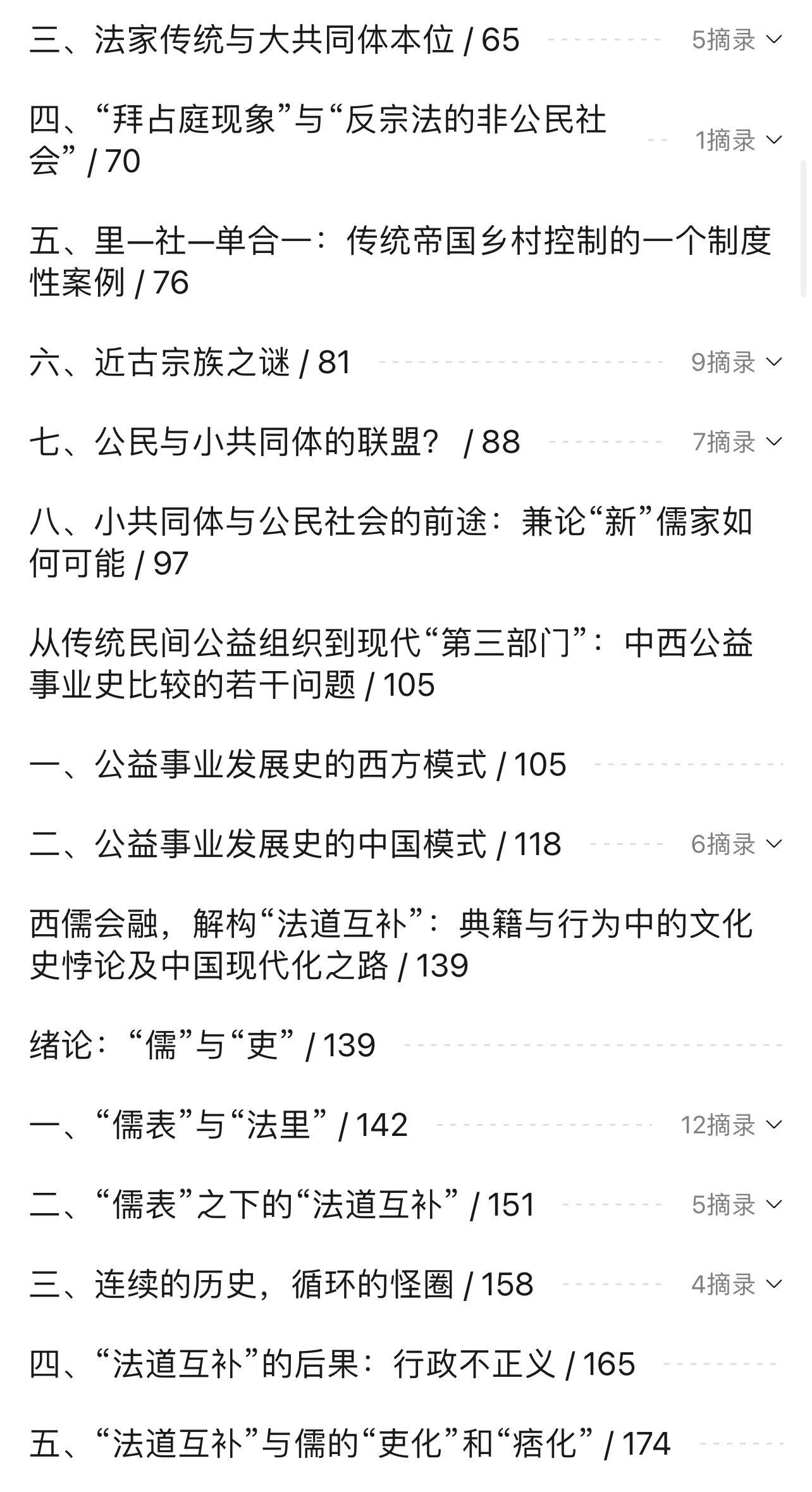Open 四、“法道互补”的后果:行政不正义
The image size is (812, 1492).
tap(333, 1364)
